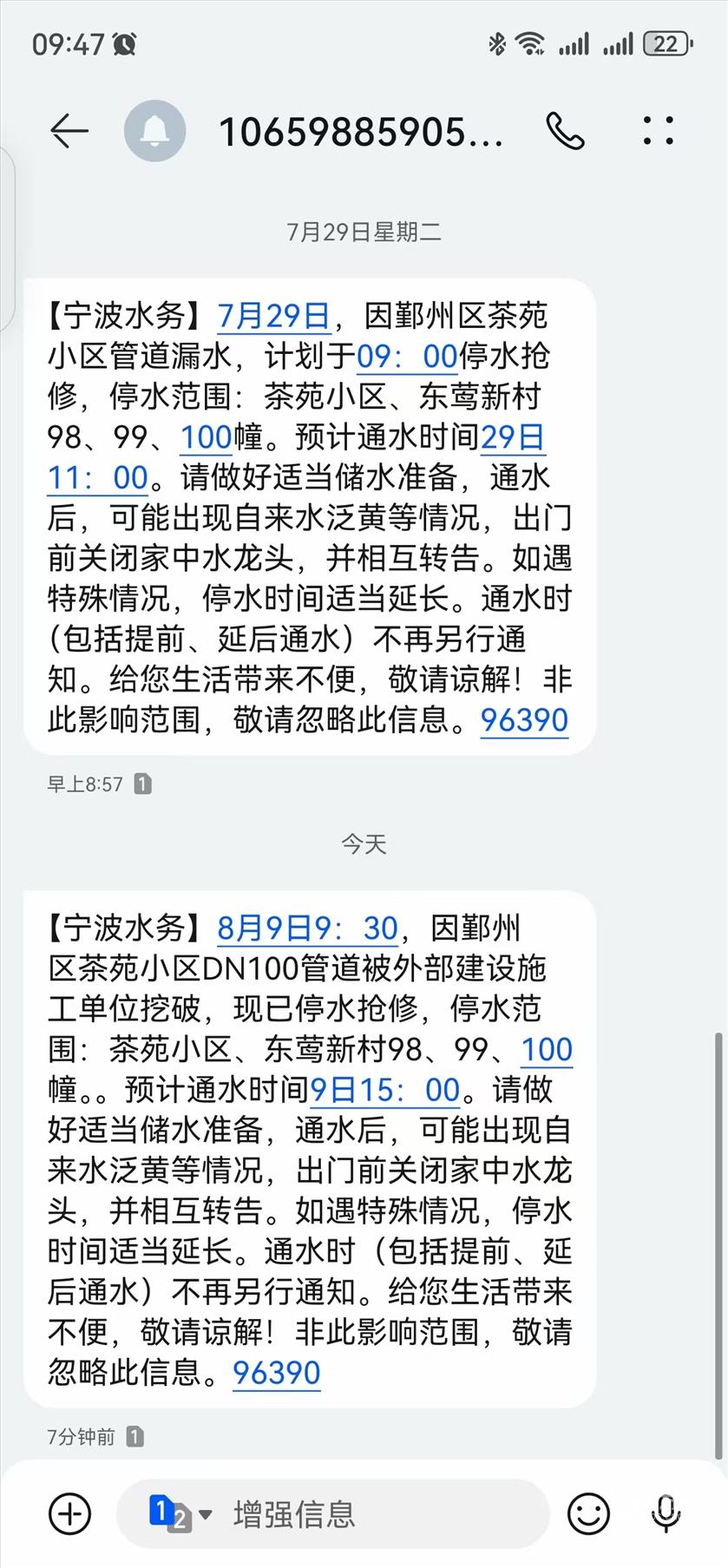Image resolution: width=728 pixels, height=1568 pixels.
Task: Tap the 7月29日 date link
Action: point(273,316)
